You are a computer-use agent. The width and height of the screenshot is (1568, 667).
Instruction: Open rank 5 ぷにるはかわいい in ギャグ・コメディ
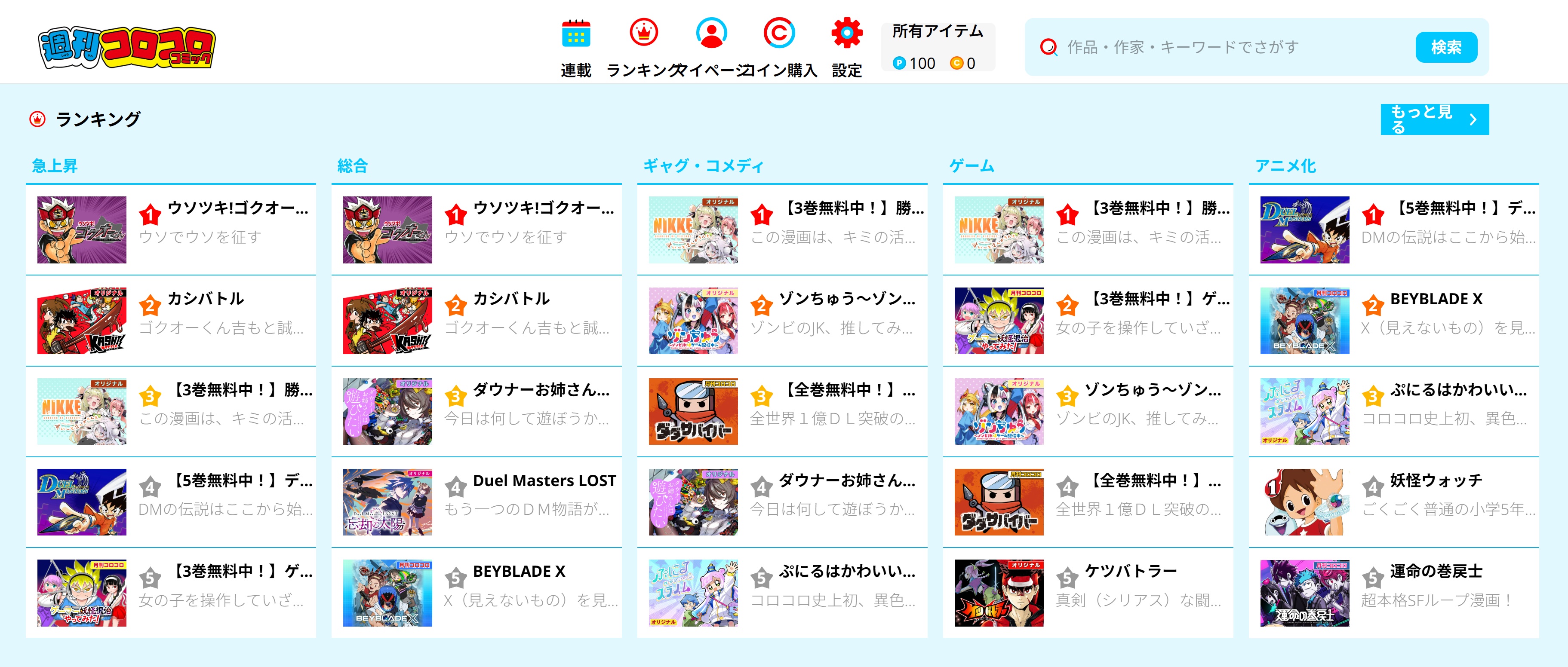tap(782, 593)
